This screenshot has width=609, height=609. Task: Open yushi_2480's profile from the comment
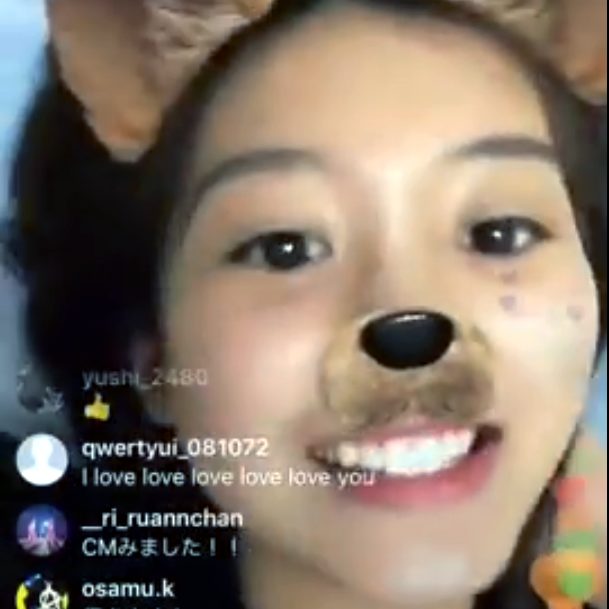tap(145, 377)
